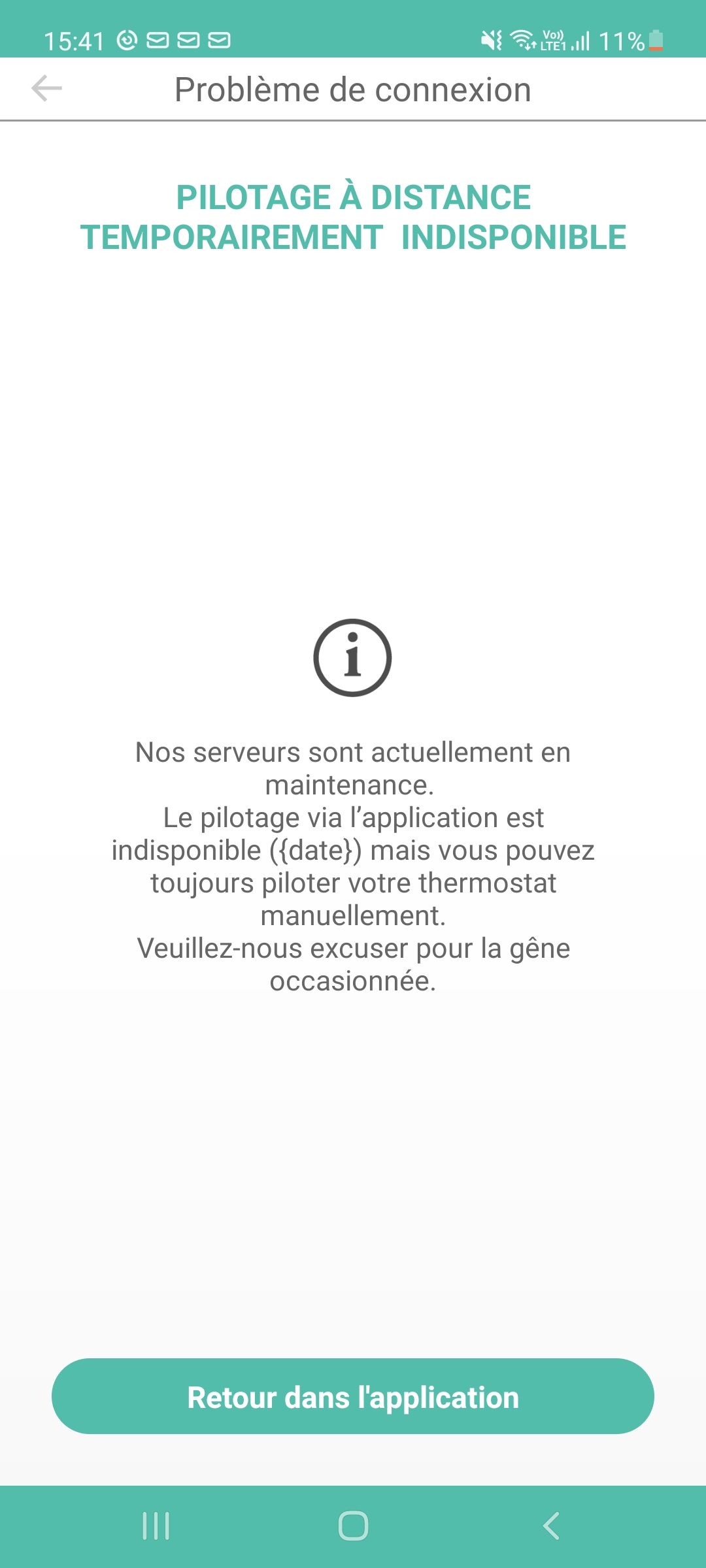Tap Retour dans l'application button
The width and height of the screenshot is (706, 1568).
coord(353,1397)
